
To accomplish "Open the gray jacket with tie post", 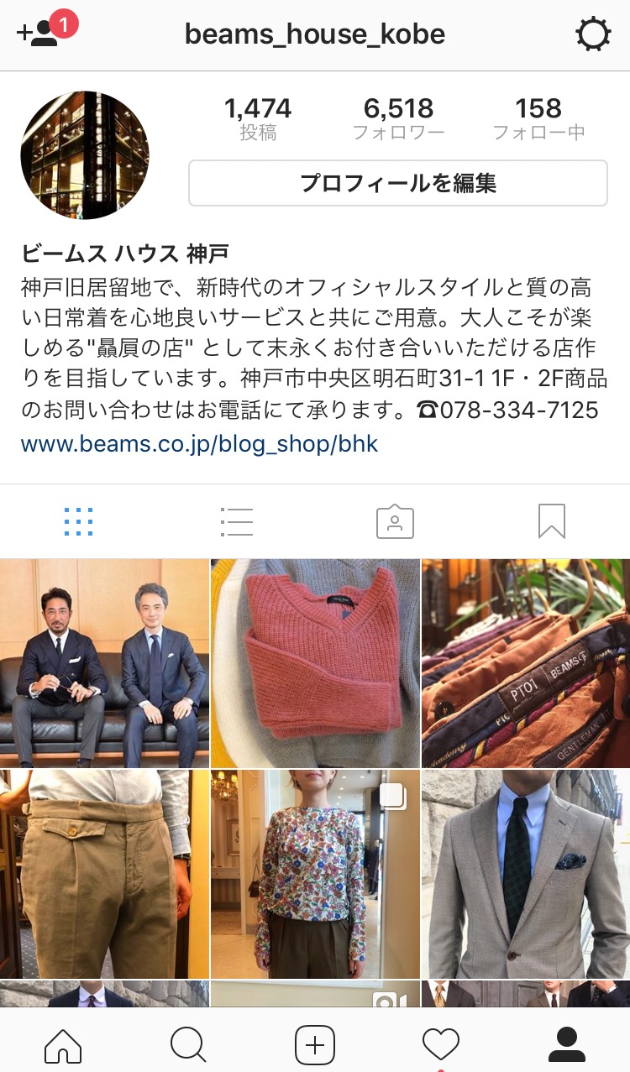I will click(x=526, y=874).
